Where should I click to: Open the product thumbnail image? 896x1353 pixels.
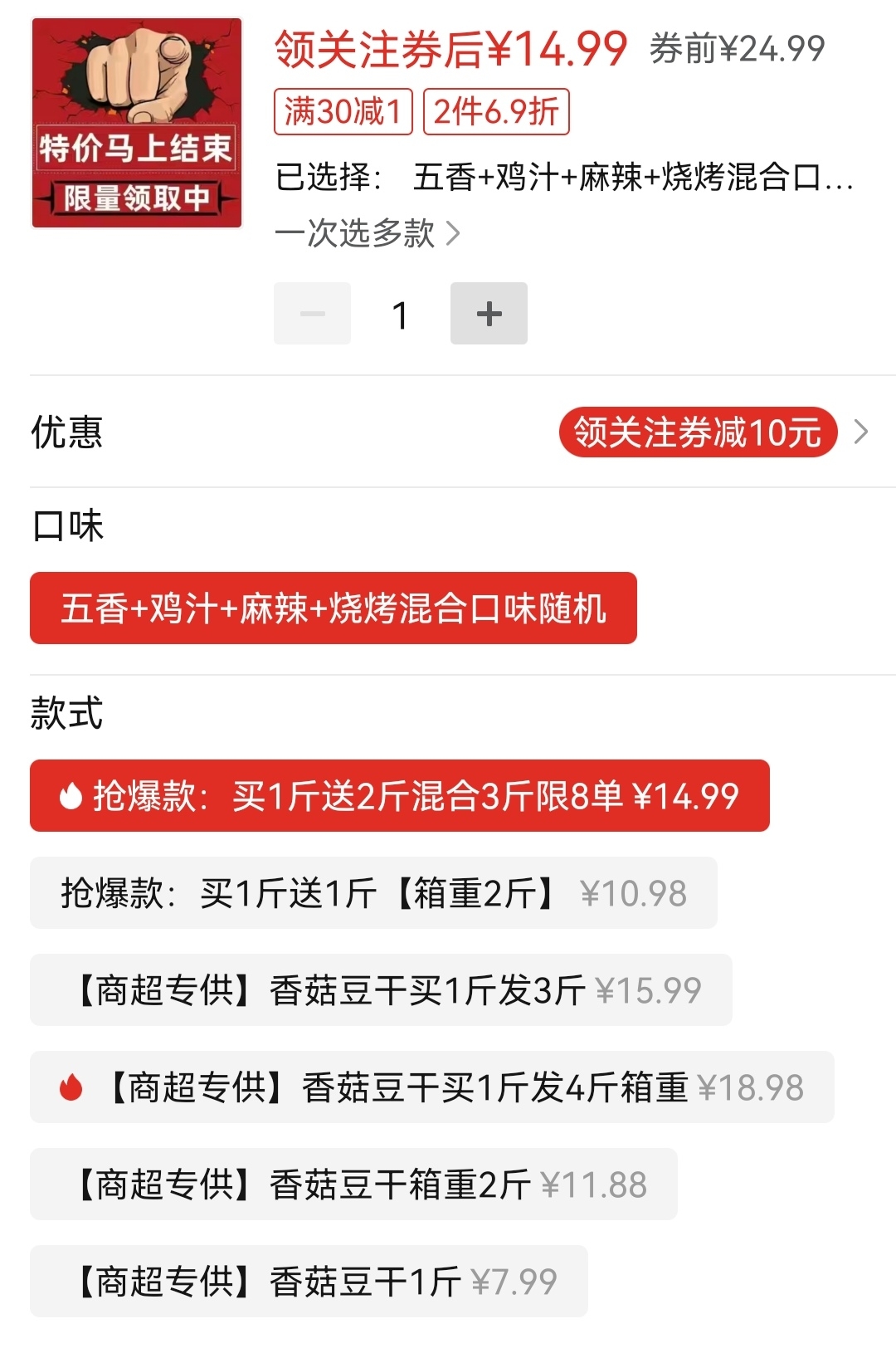(x=137, y=123)
